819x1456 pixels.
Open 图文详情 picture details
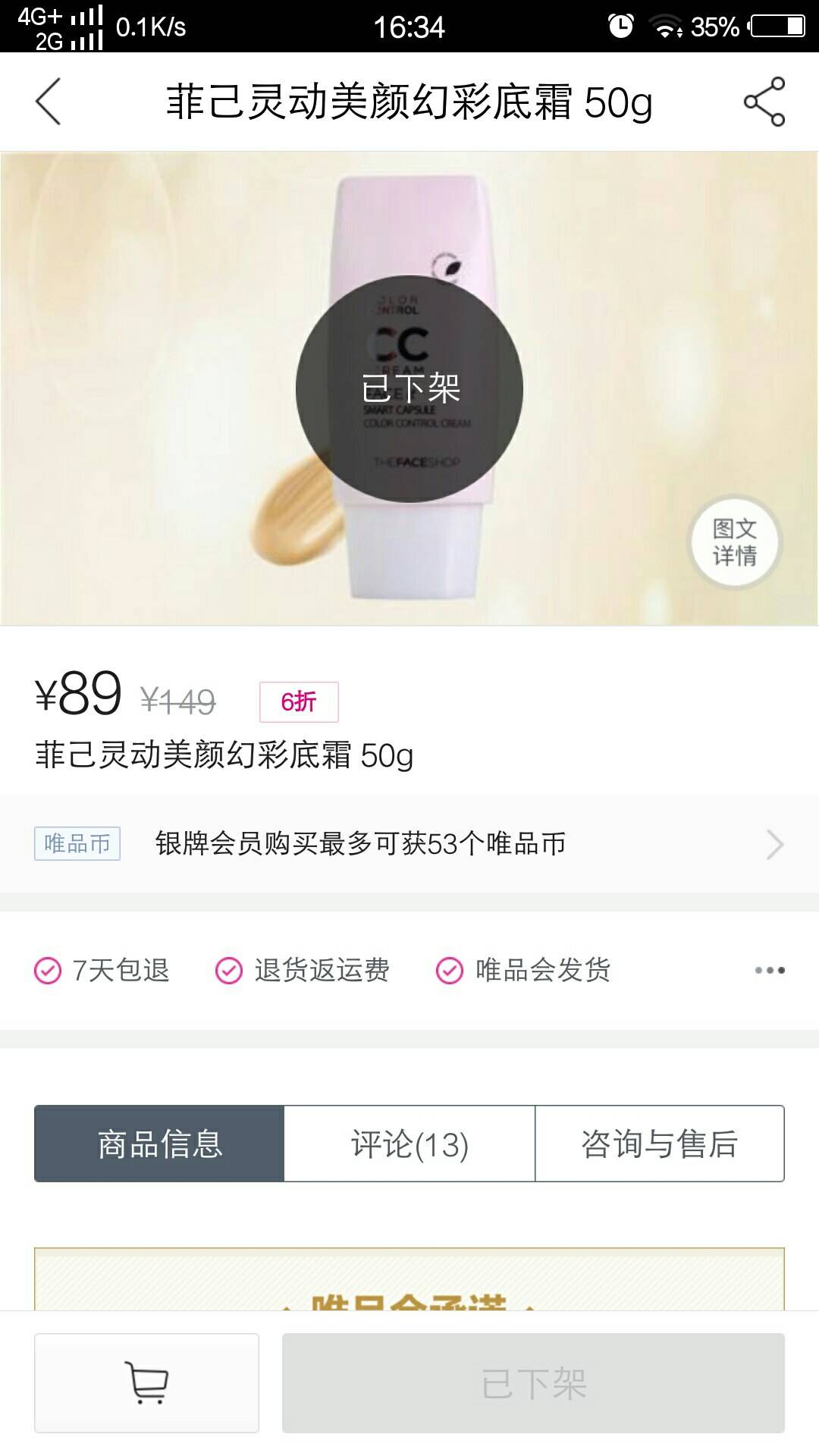pyautogui.click(x=734, y=542)
